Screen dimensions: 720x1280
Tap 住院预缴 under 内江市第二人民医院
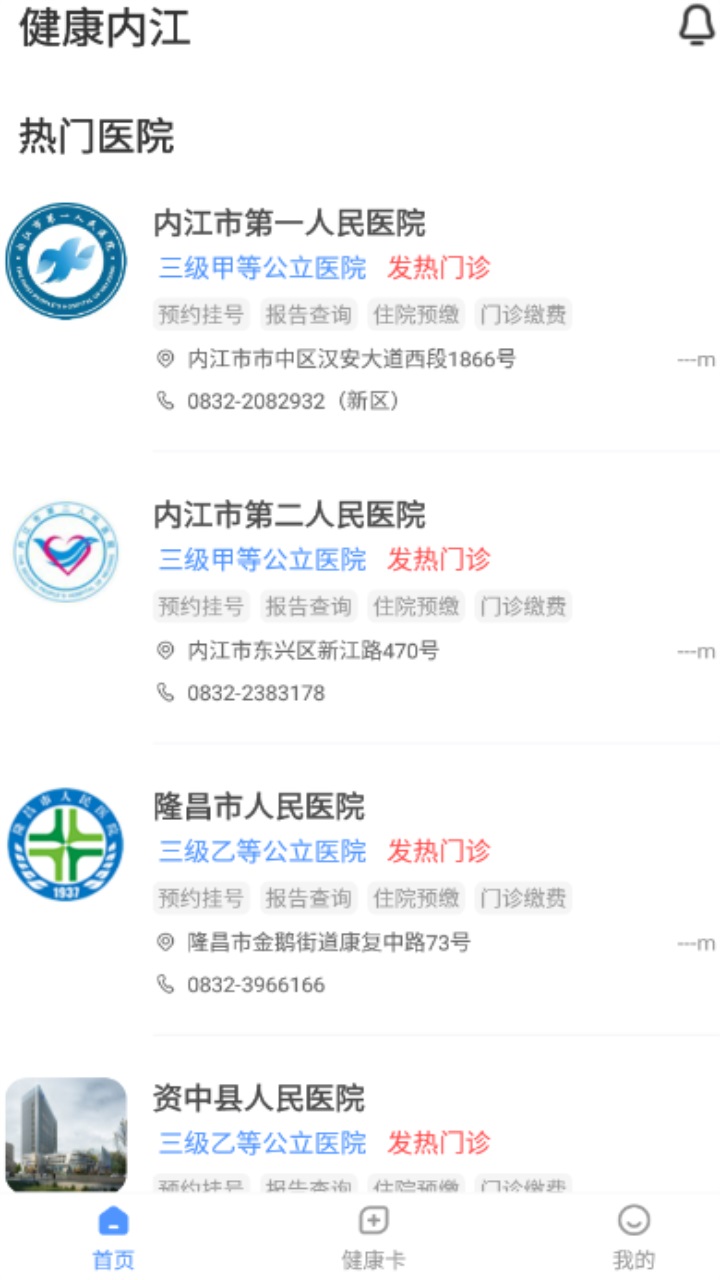click(x=416, y=606)
